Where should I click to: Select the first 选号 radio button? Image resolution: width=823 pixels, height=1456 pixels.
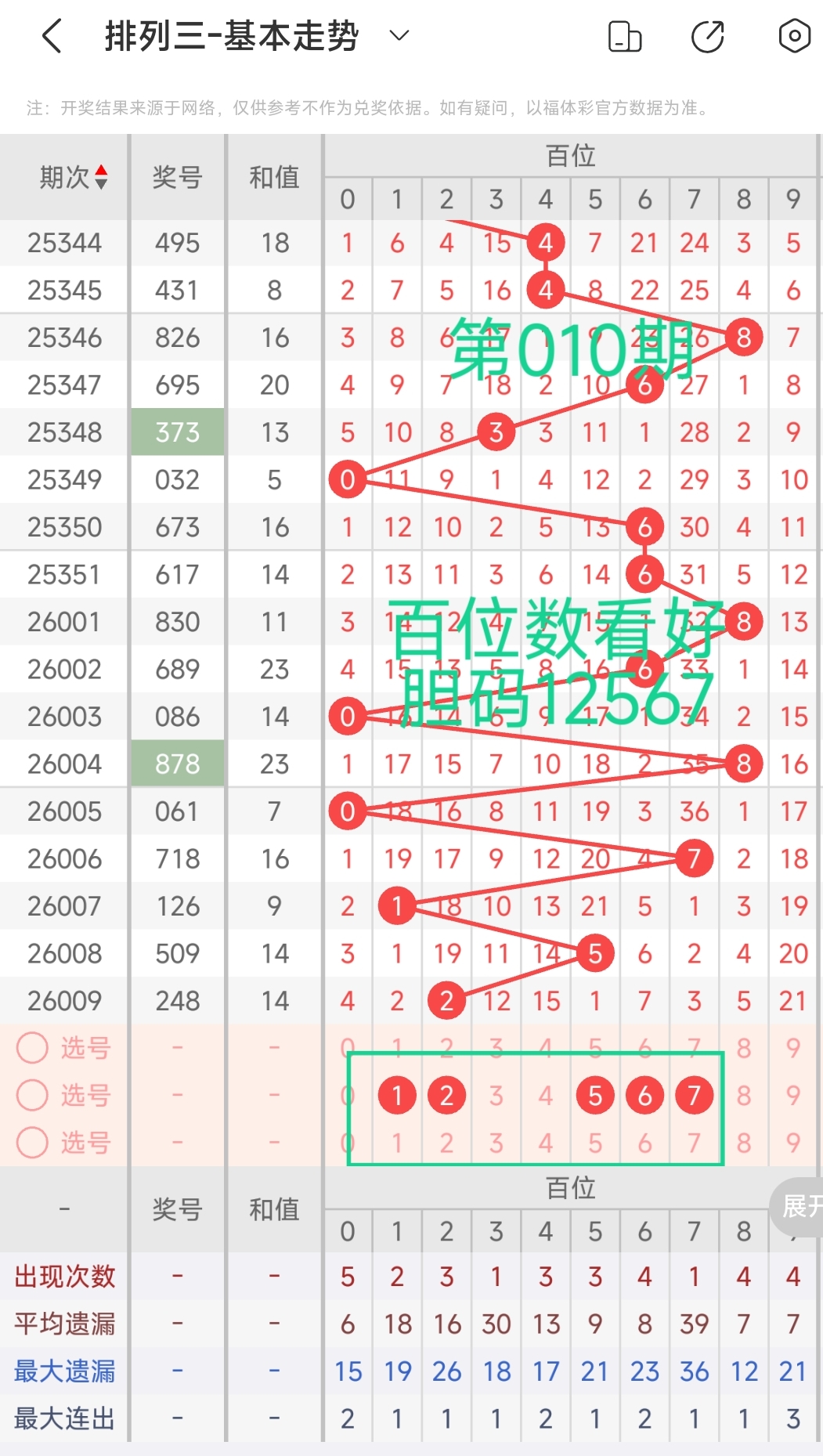(x=32, y=1047)
